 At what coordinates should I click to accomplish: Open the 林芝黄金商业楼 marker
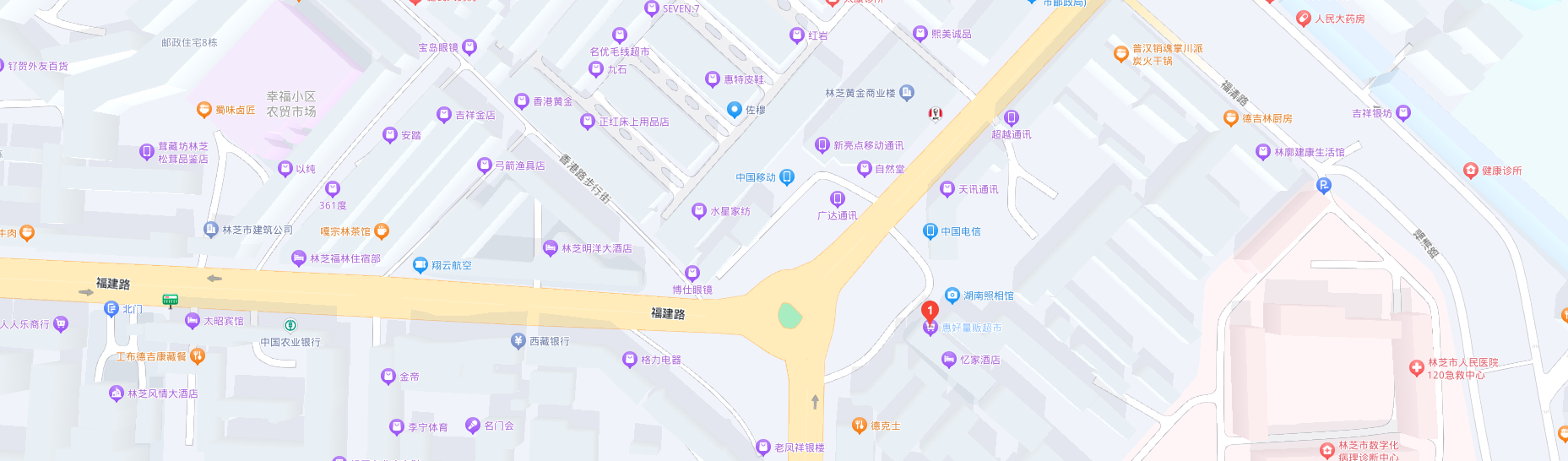(907, 92)
